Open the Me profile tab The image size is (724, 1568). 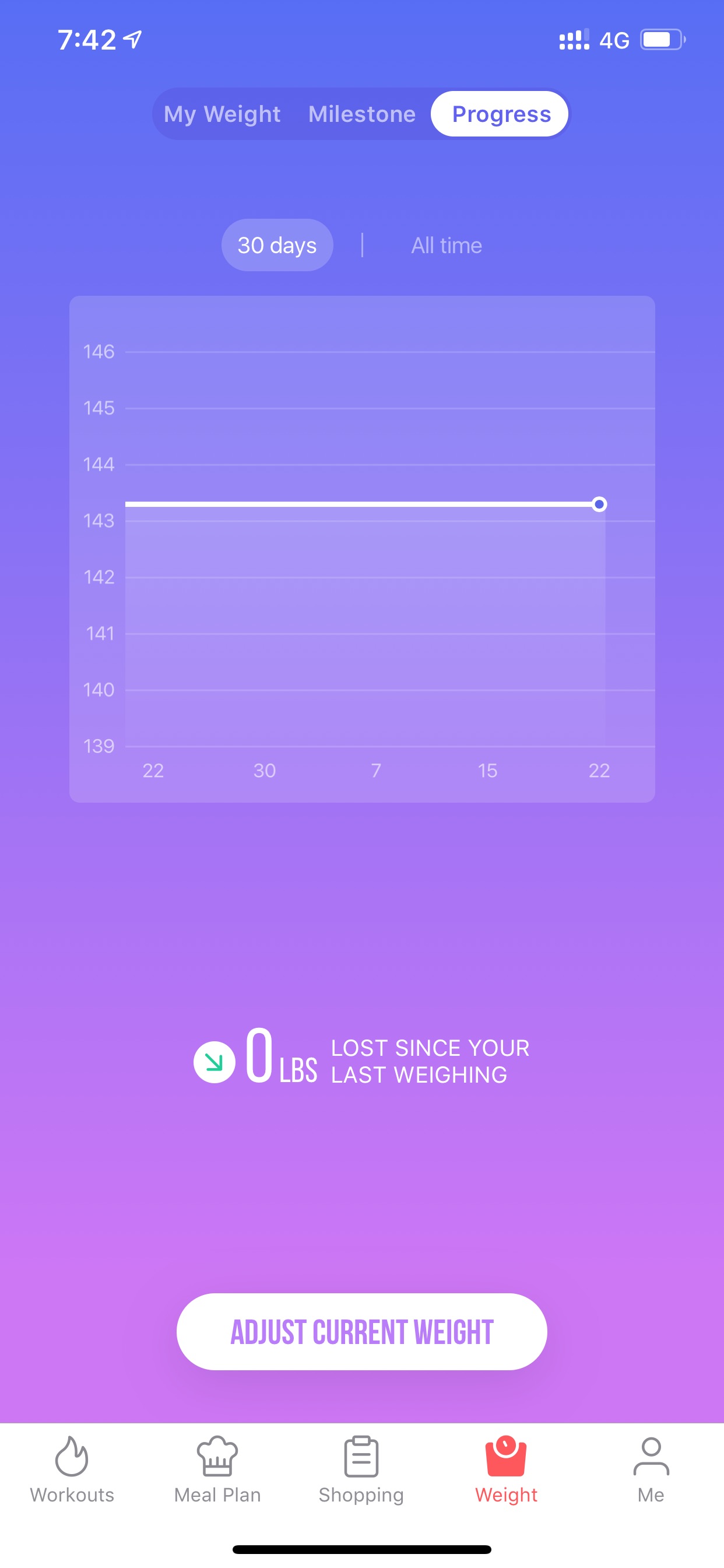click(x=651, y=1471)
